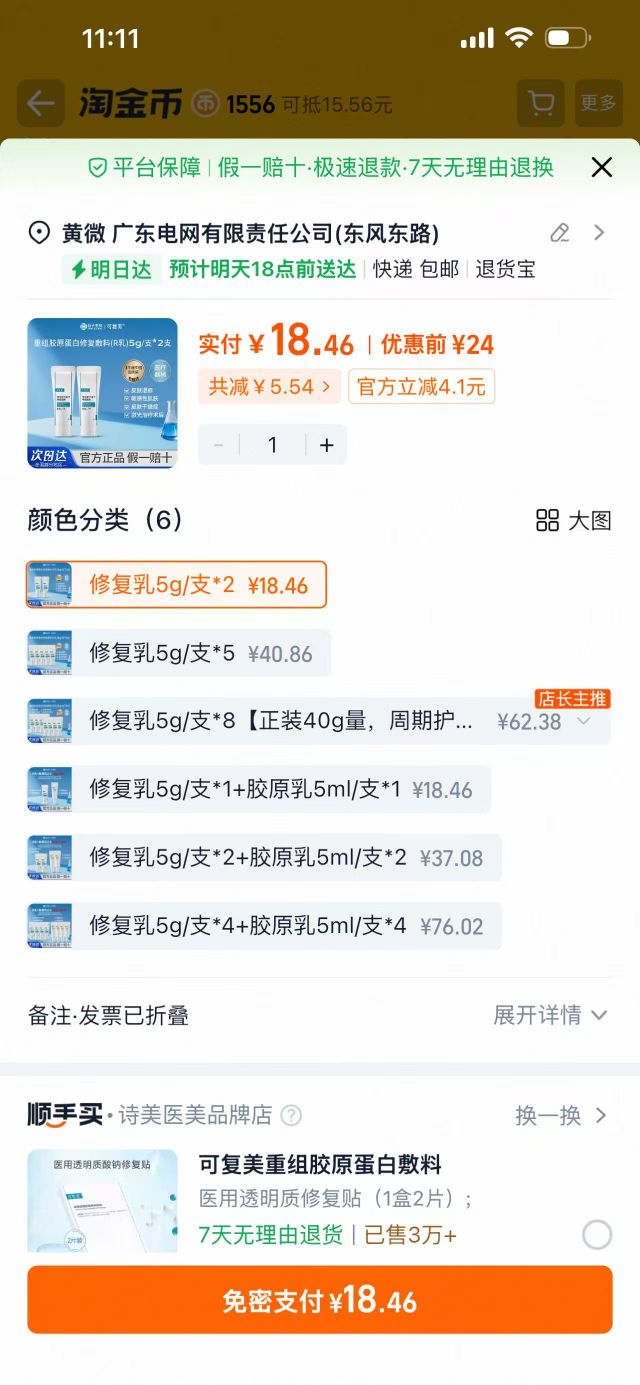Choose the 修复乳5g/支*8 option

[x=319, y=721]
